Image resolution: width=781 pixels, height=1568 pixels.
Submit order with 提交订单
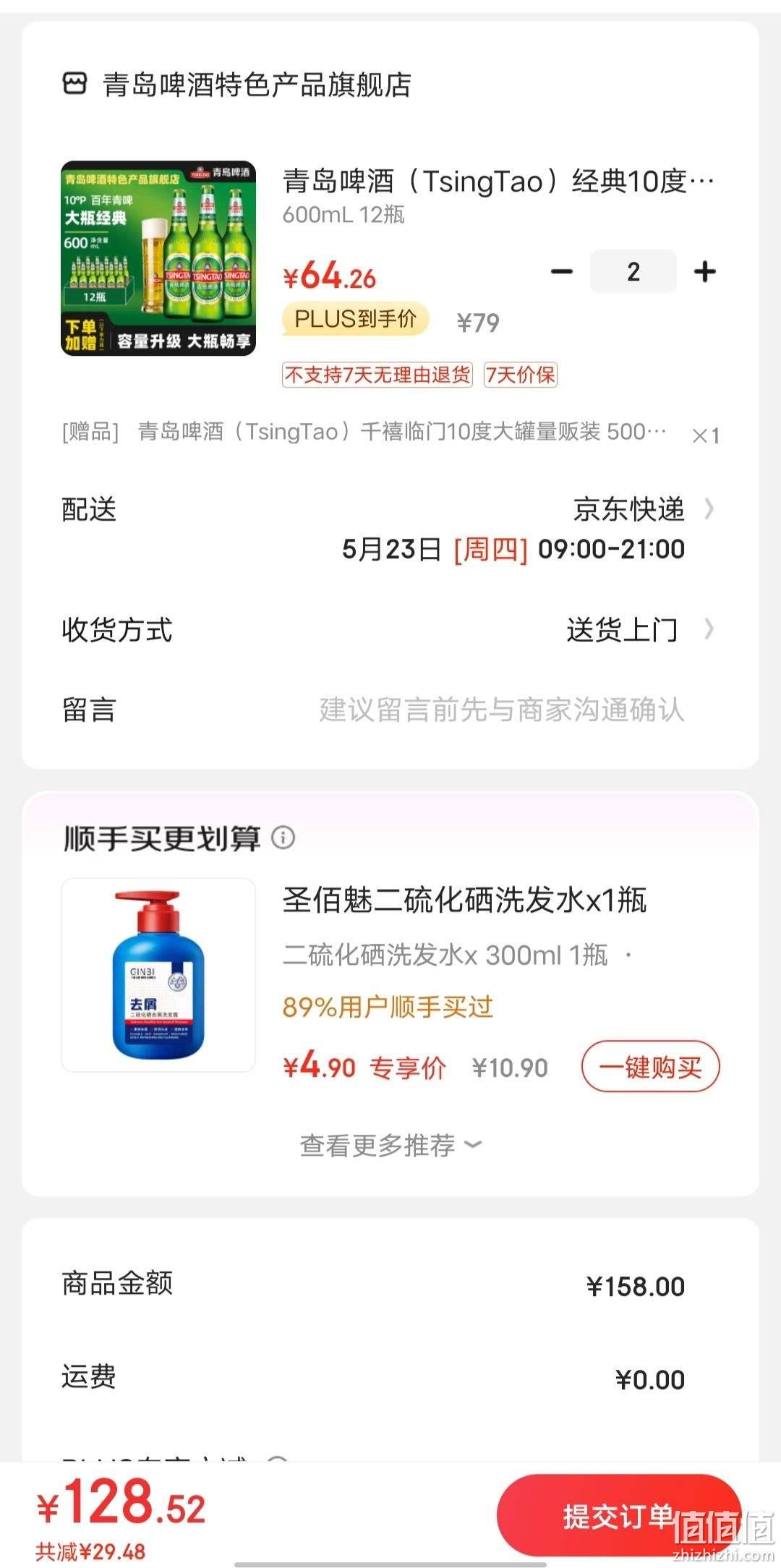click(x=619, y=1515)
